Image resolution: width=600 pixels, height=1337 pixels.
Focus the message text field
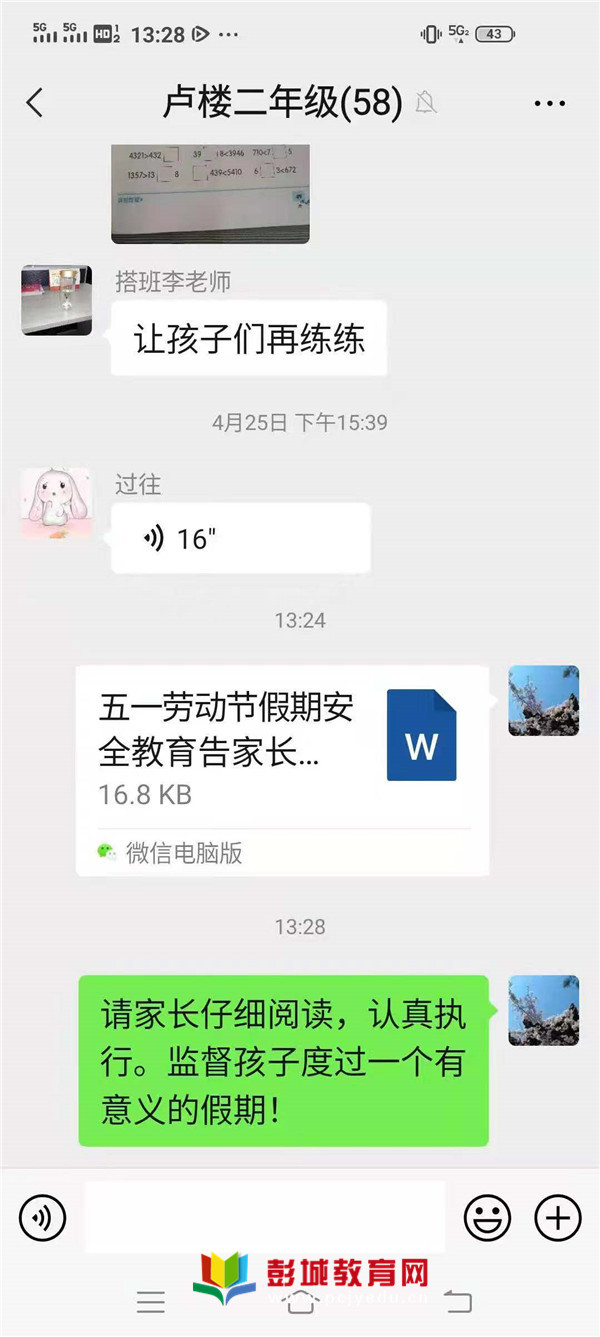[264, 1217]
